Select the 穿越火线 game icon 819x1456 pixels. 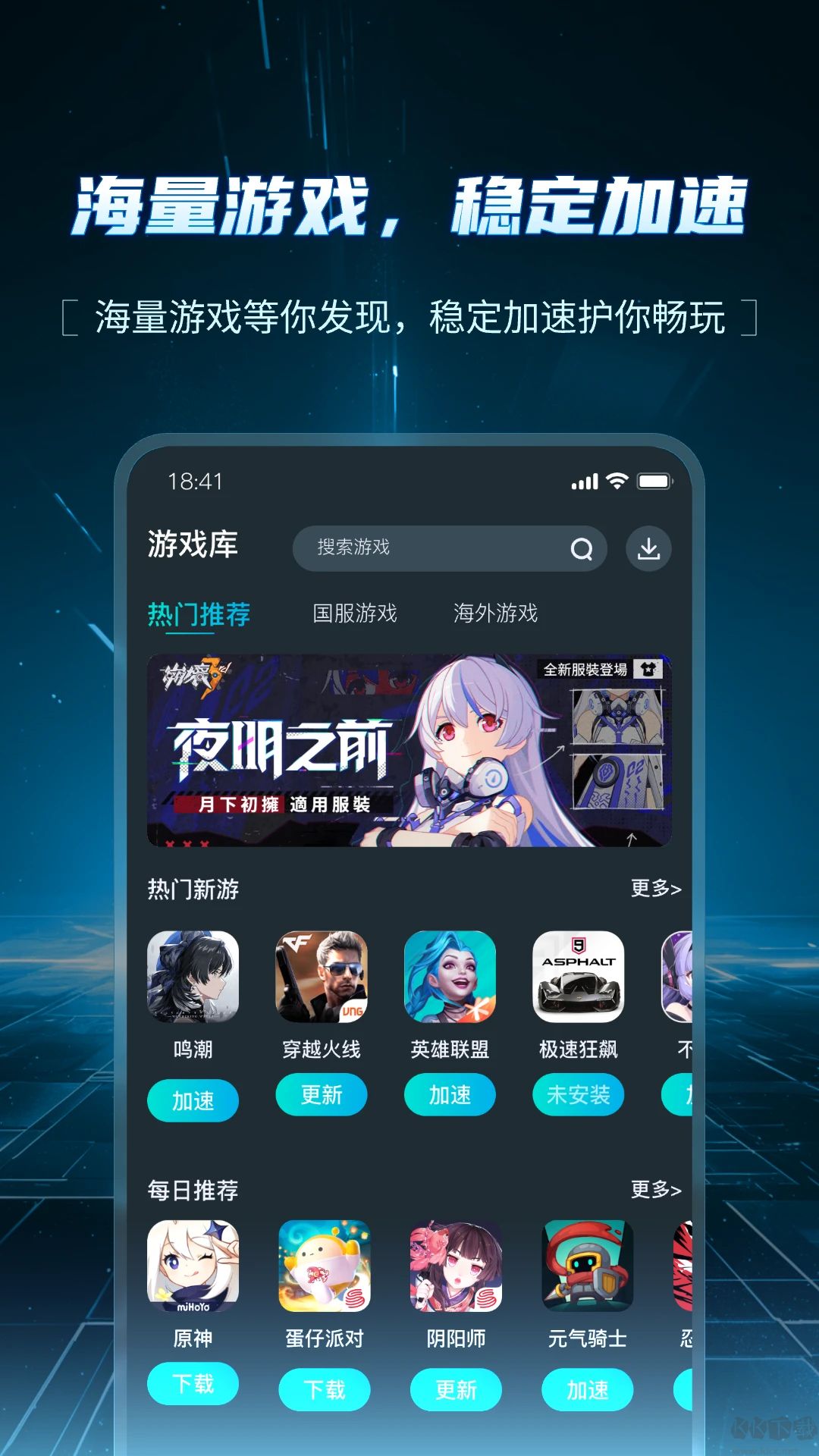click(322, 979)
